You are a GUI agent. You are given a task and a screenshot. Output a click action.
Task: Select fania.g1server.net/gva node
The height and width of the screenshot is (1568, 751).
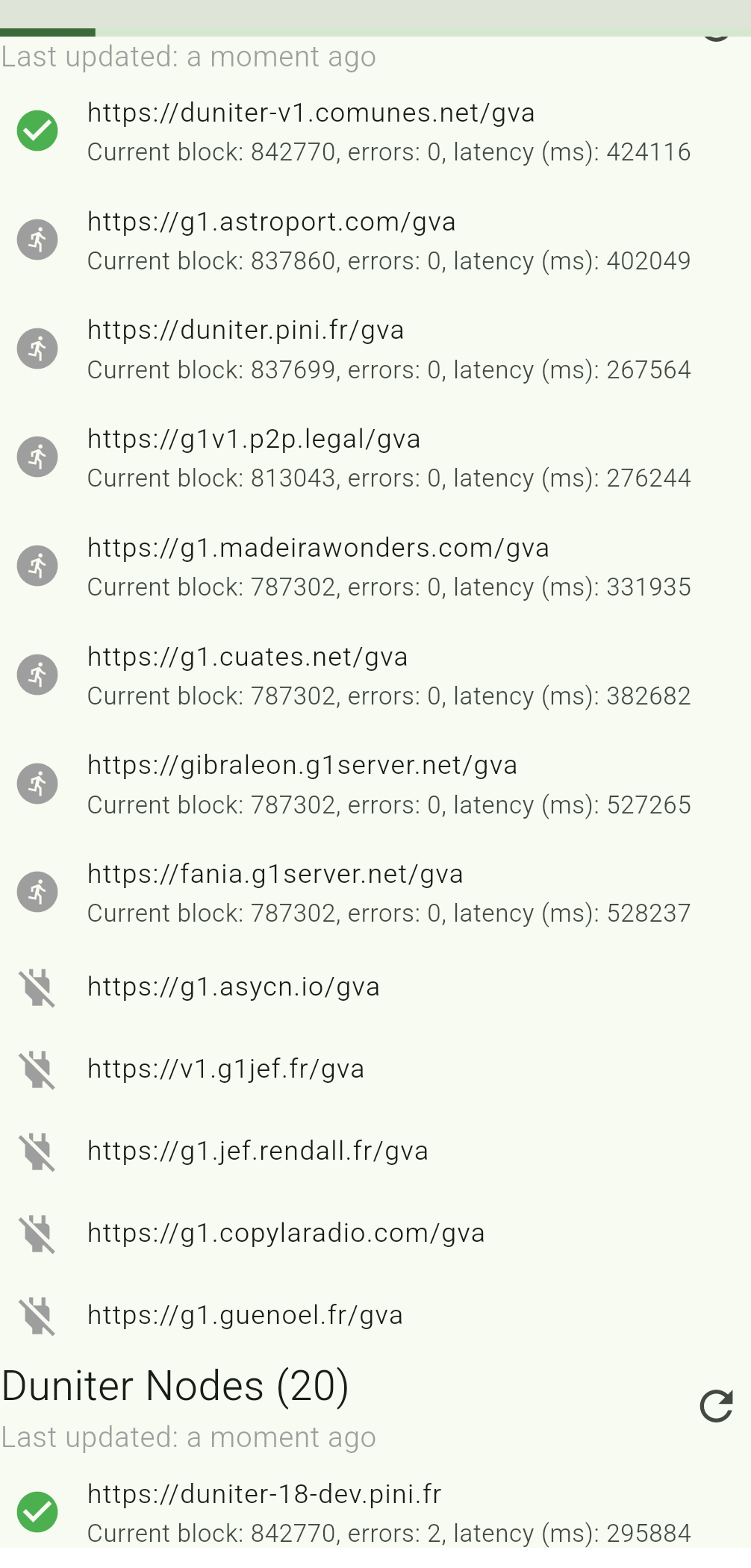pos(375,893)
